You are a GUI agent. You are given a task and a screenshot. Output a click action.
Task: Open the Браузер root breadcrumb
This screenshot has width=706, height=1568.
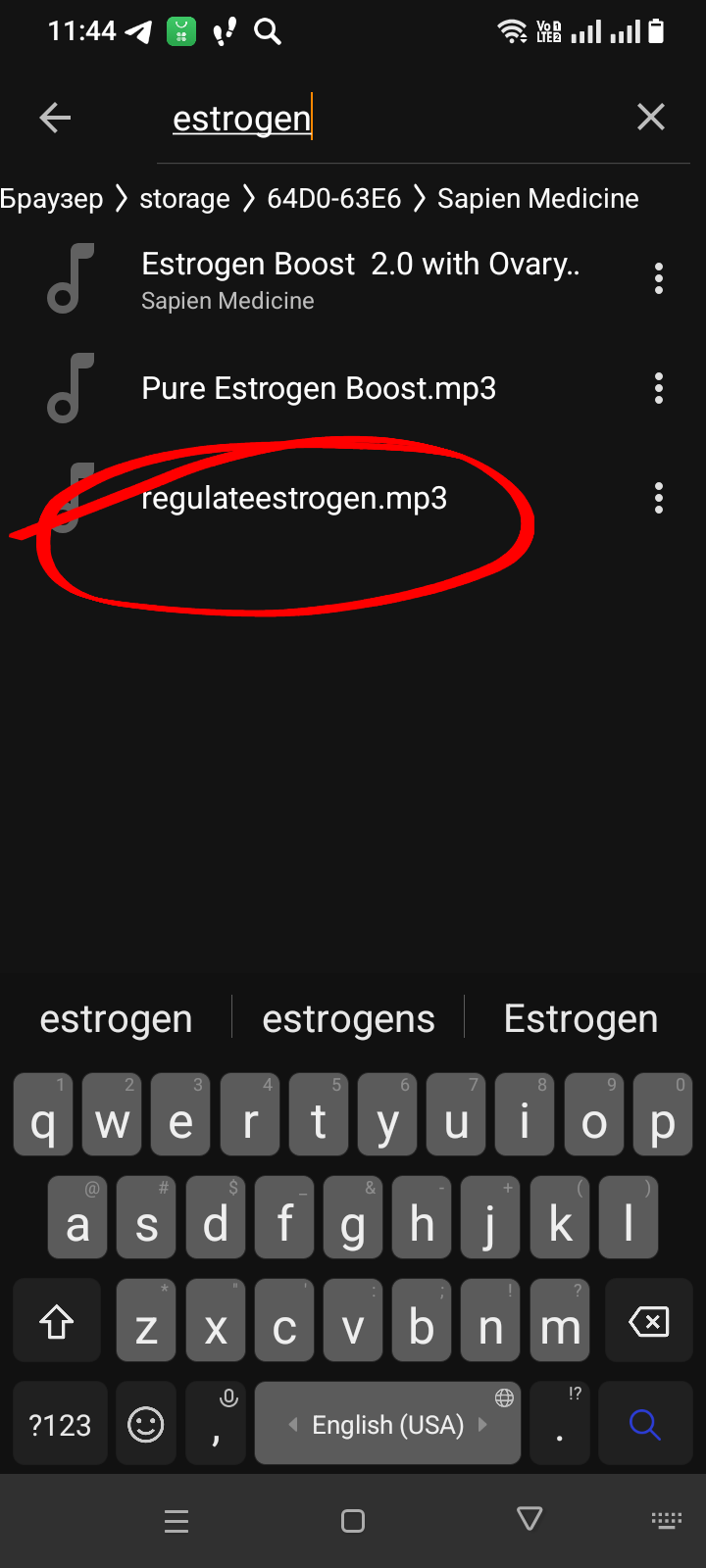(51, 199)
